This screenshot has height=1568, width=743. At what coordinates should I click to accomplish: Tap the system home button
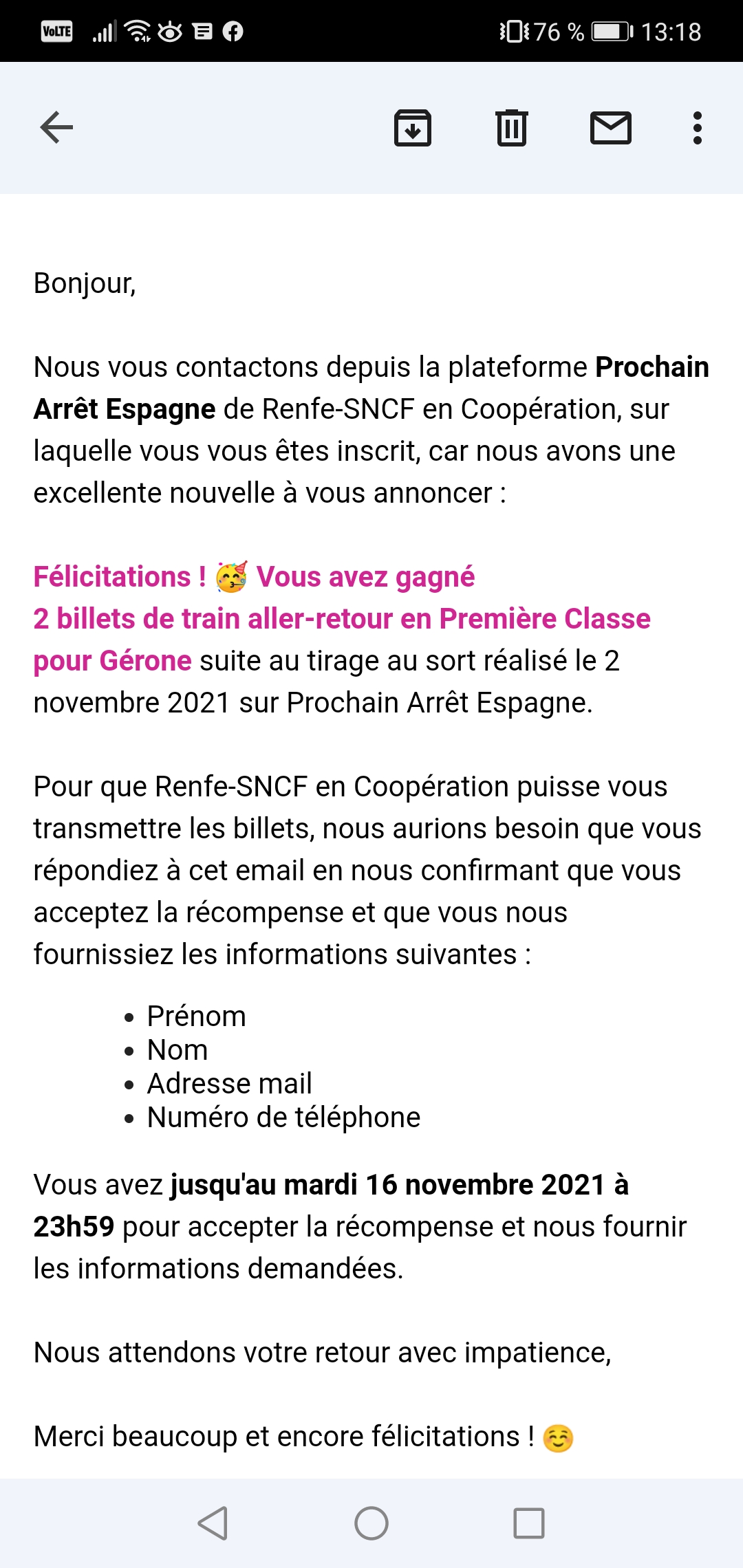(371, 1523)
